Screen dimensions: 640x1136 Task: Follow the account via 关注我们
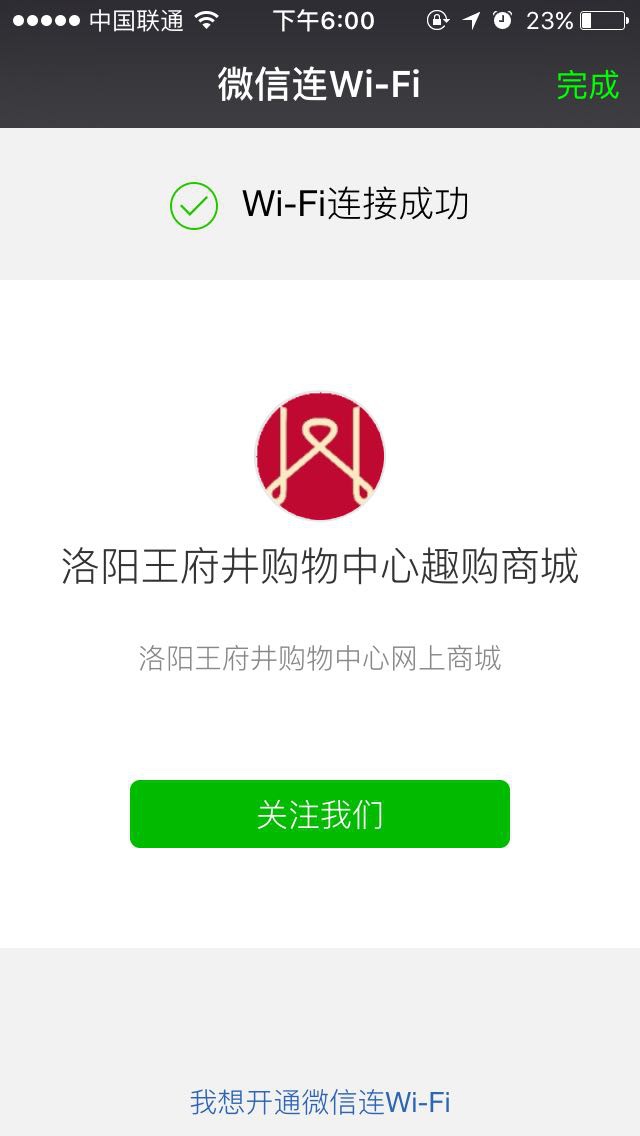coord(320,814)
